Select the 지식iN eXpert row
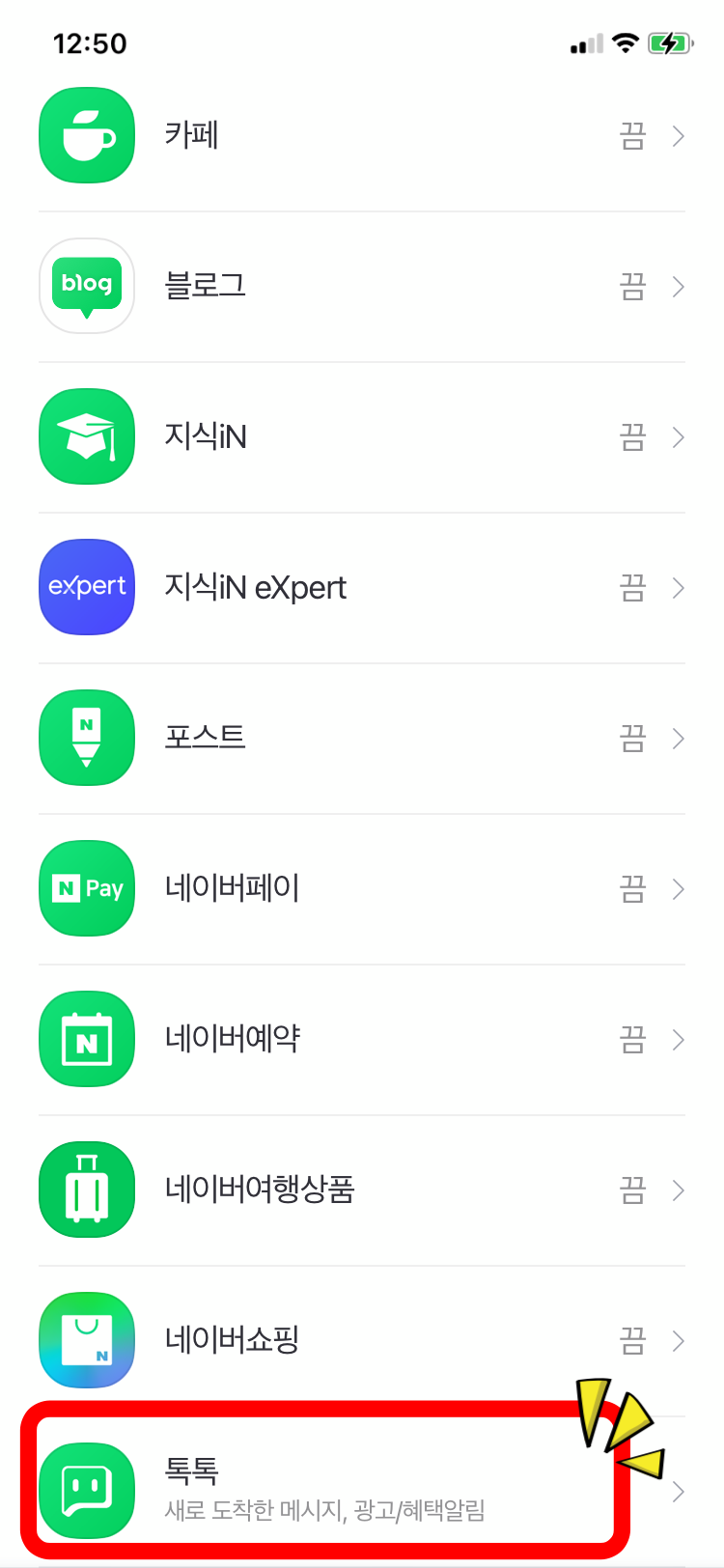Viewport: 724px width, 1568px height. [362, 588]
